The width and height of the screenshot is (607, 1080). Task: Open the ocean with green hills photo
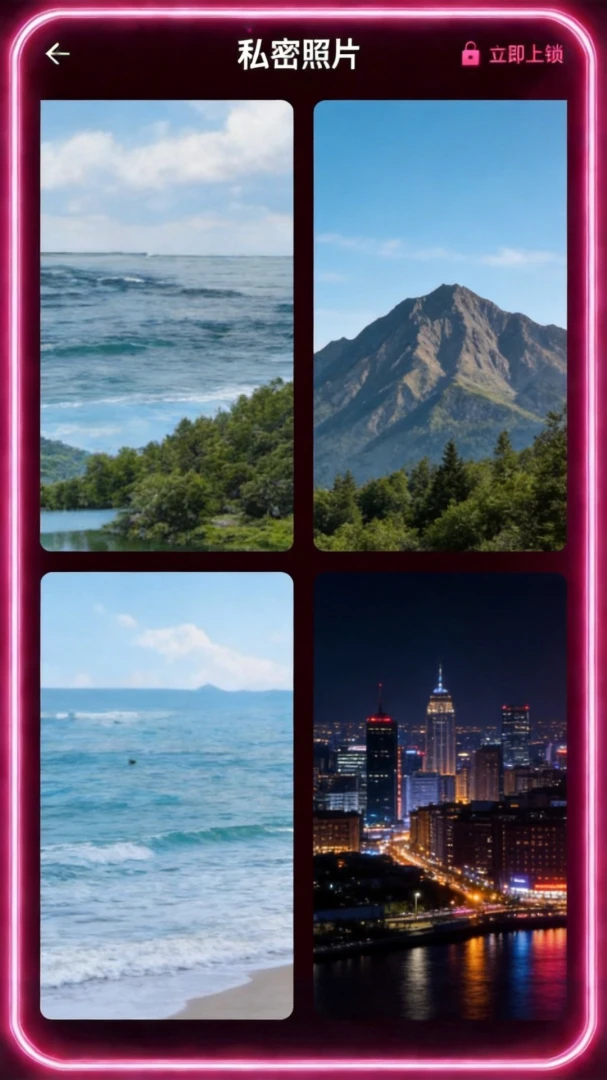click(x=167, y=326)
